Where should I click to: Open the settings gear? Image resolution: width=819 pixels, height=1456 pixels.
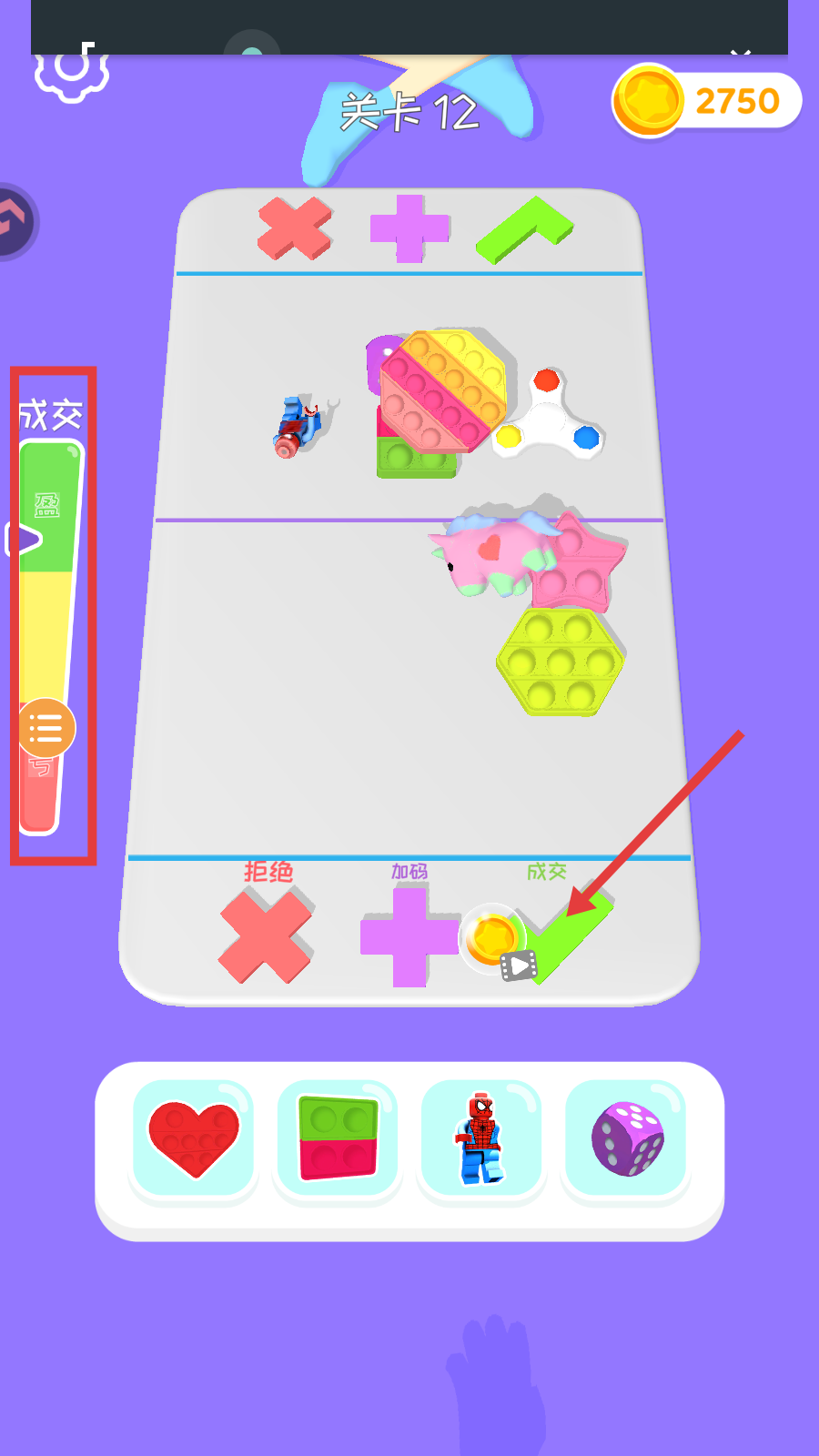72,71
